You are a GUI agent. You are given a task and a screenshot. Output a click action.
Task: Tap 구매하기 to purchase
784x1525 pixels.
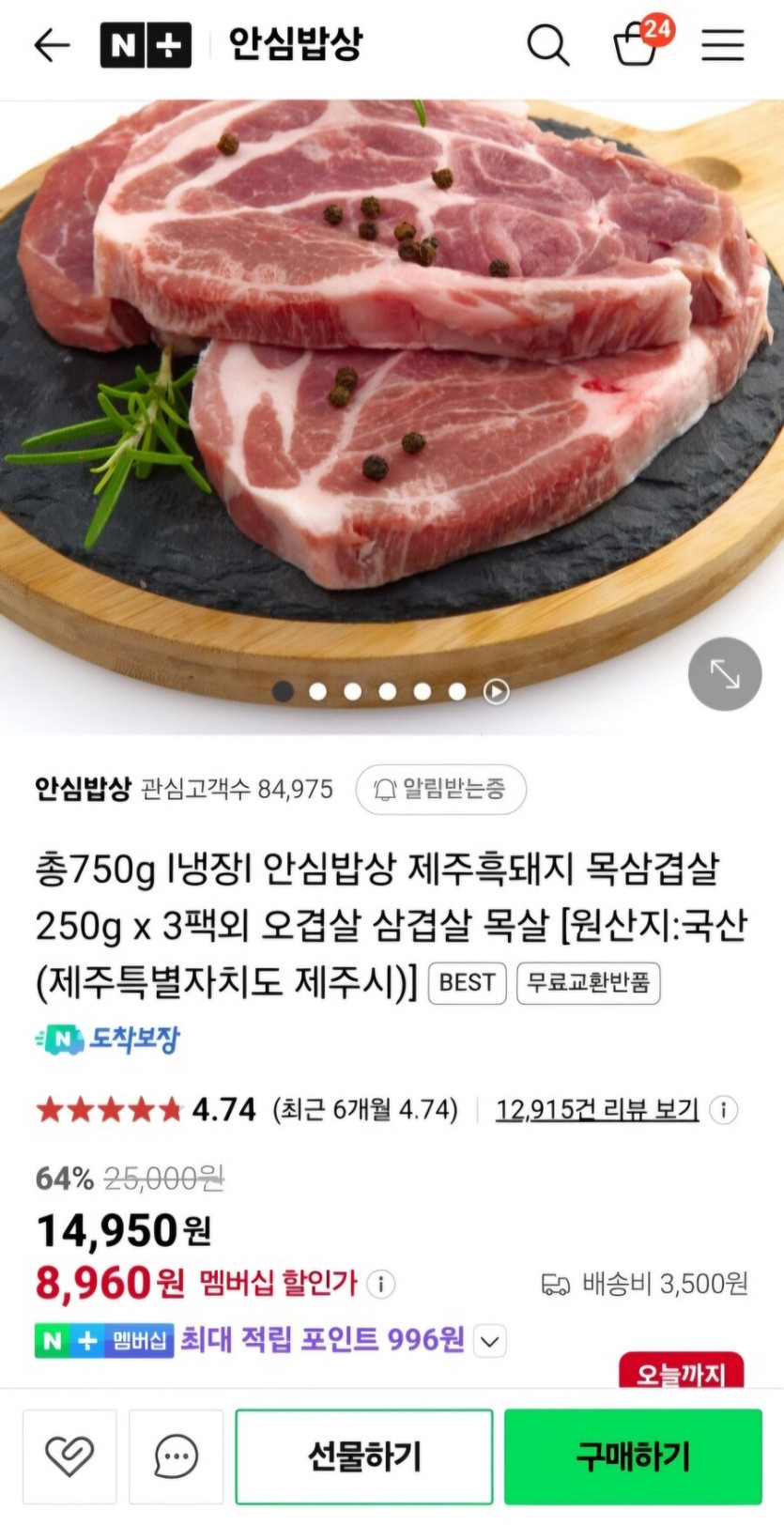coord(633,1455)
